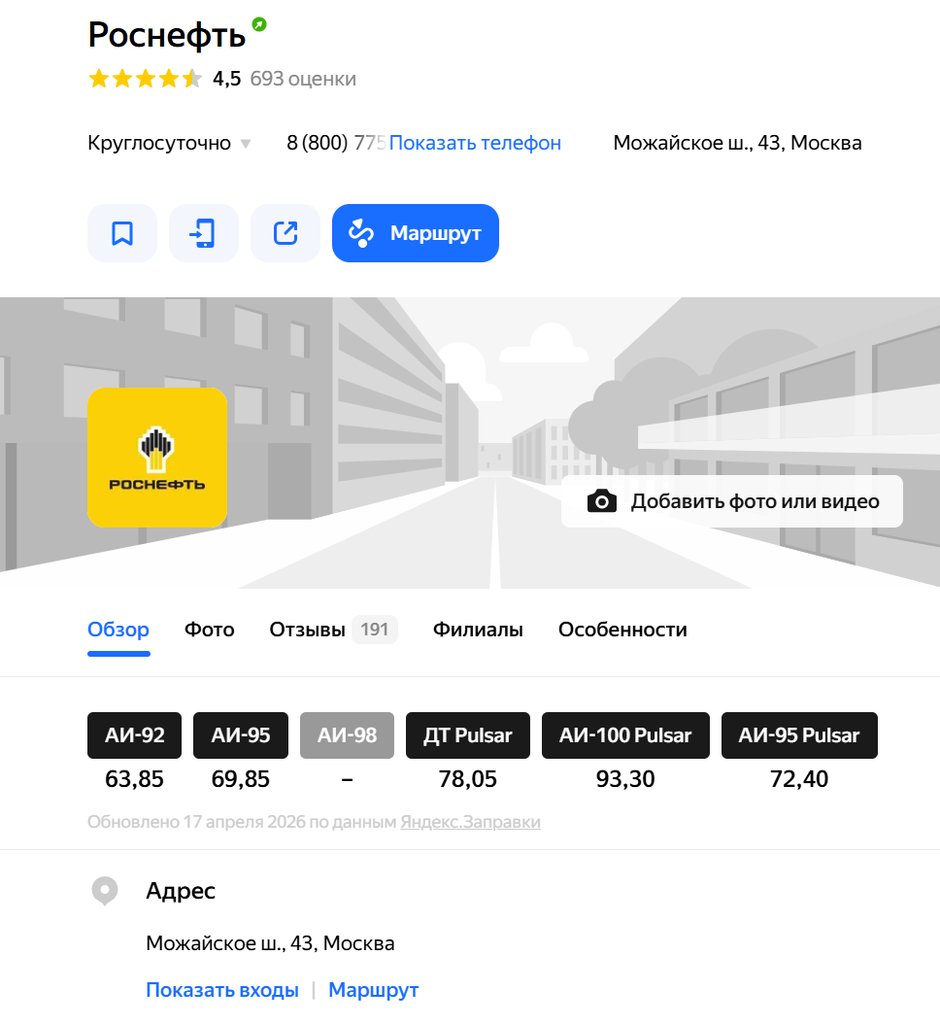Screen dimensions: 940x1024
Task: Open the Отзывы tab with 191 reviews
Action: click(333, 630)
